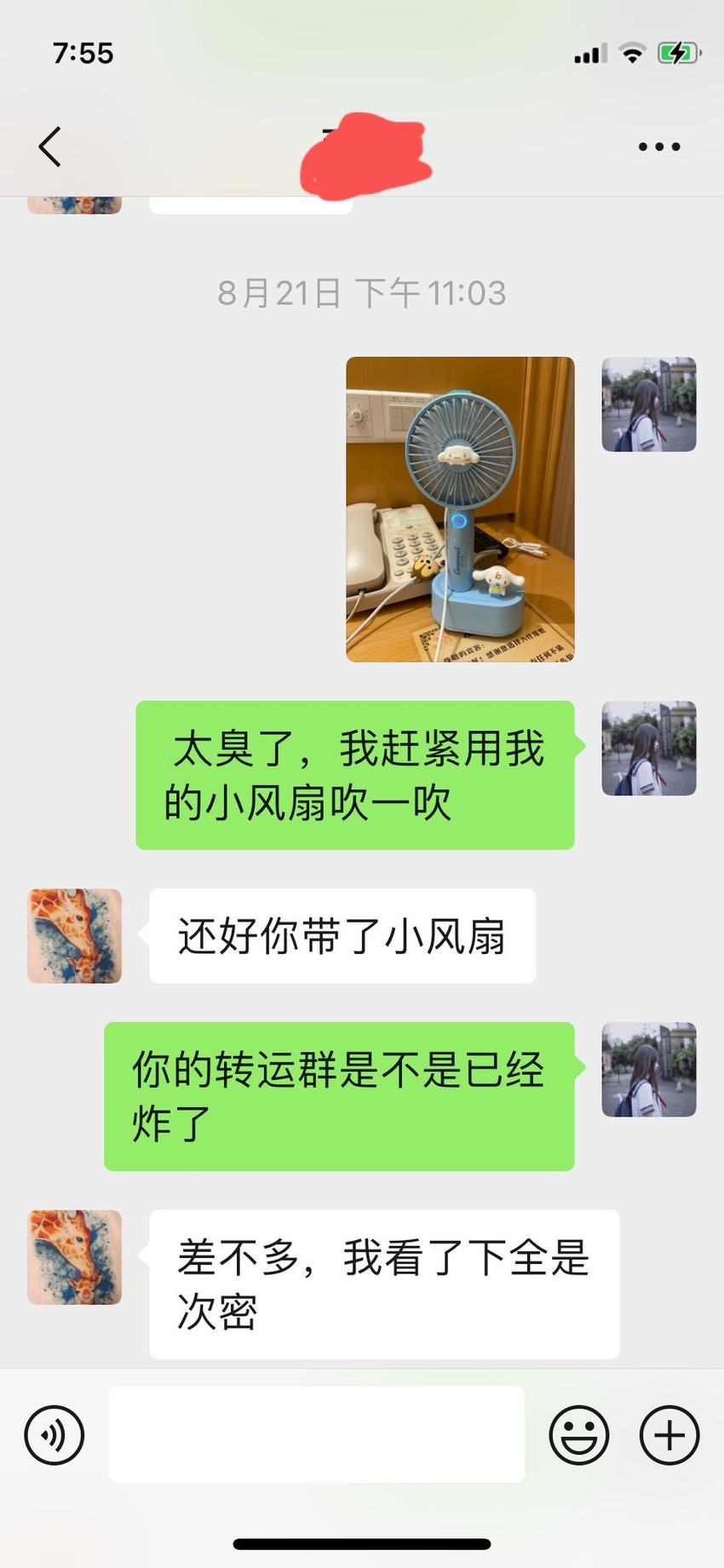Open the sent photo of the blue fan
The width and height of the screenshot is (724, 1568).
(x=460, y=509)
